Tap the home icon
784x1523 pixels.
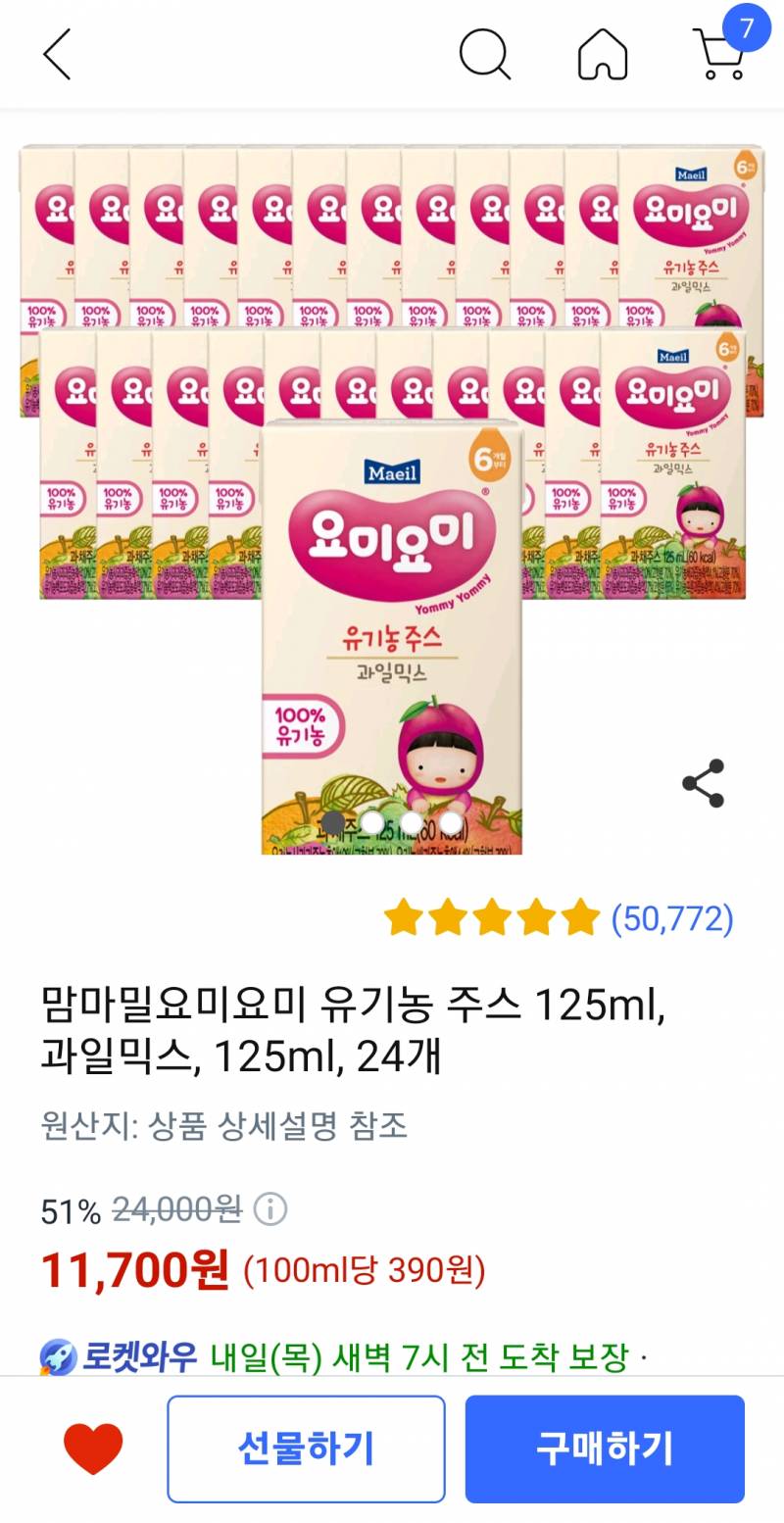coord(602,56)
